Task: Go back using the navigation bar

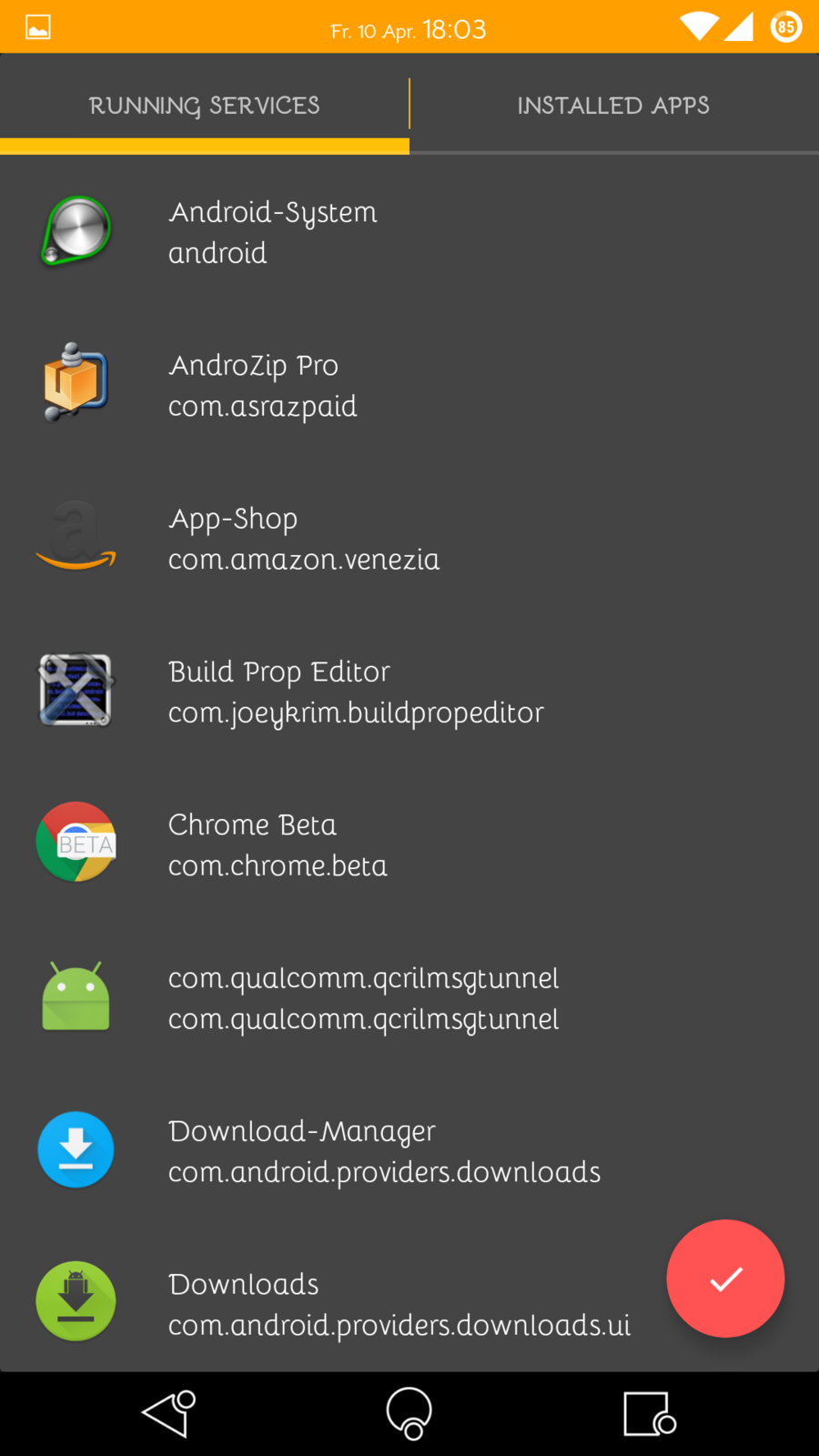Action: [168, 1414]
